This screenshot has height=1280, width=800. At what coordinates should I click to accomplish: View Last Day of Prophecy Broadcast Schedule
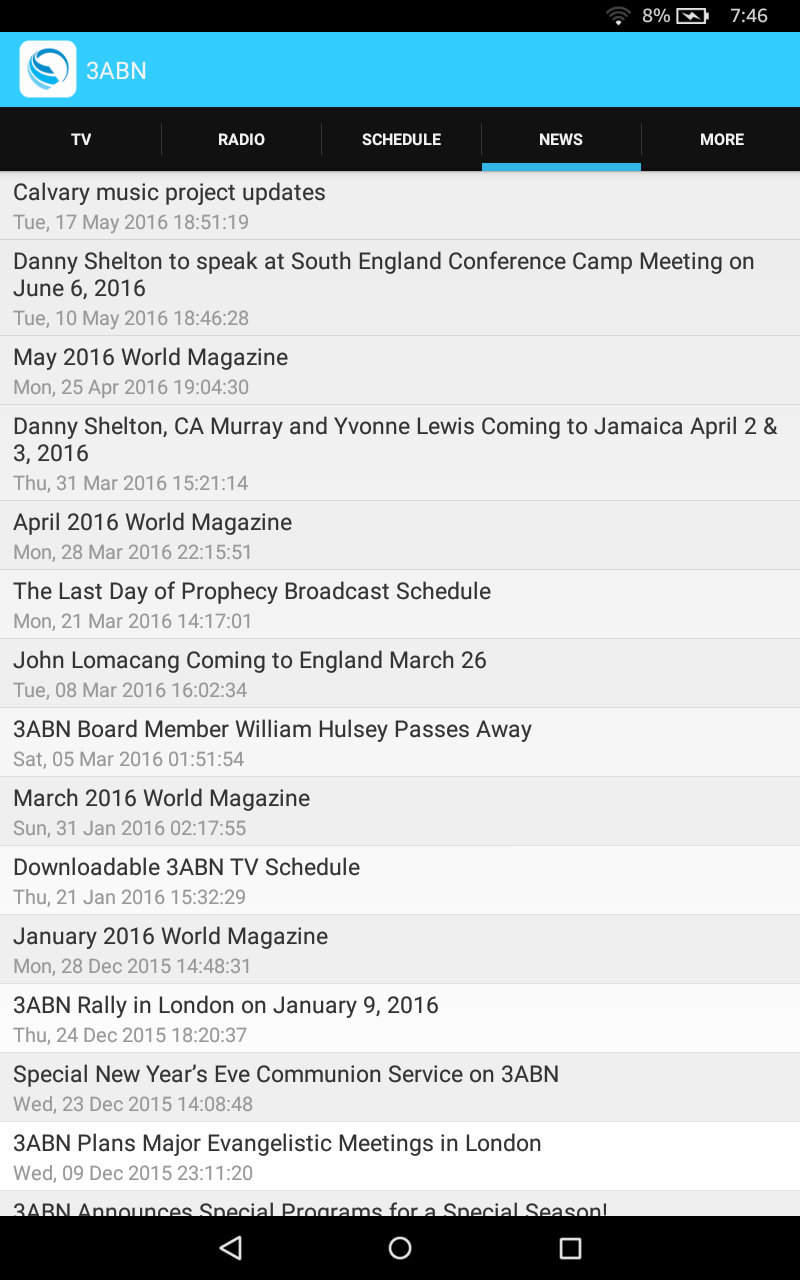pyautogui.click(x=400, y=604)
